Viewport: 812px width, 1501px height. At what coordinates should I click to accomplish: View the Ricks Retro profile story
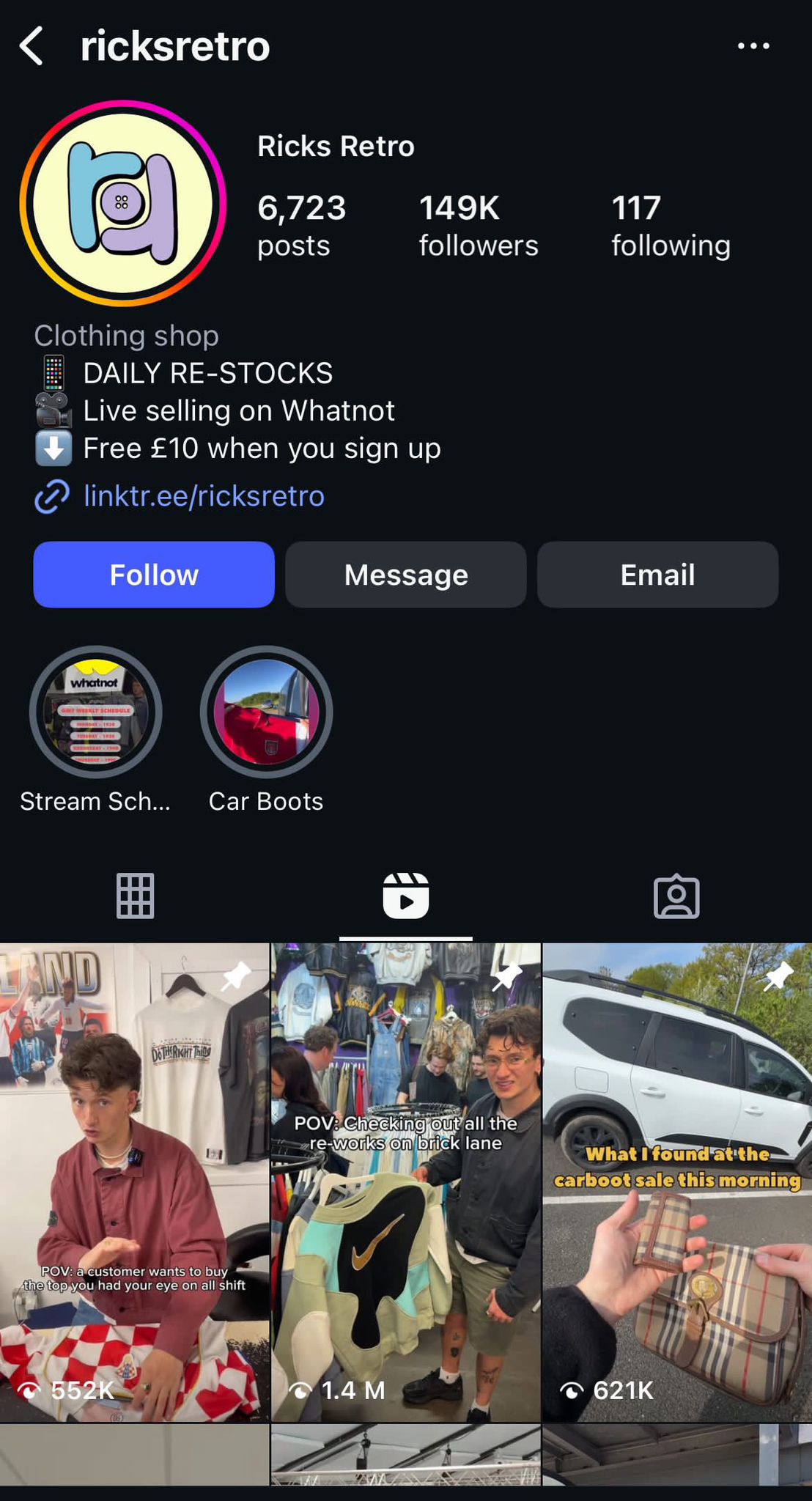[x=123, y=204]
